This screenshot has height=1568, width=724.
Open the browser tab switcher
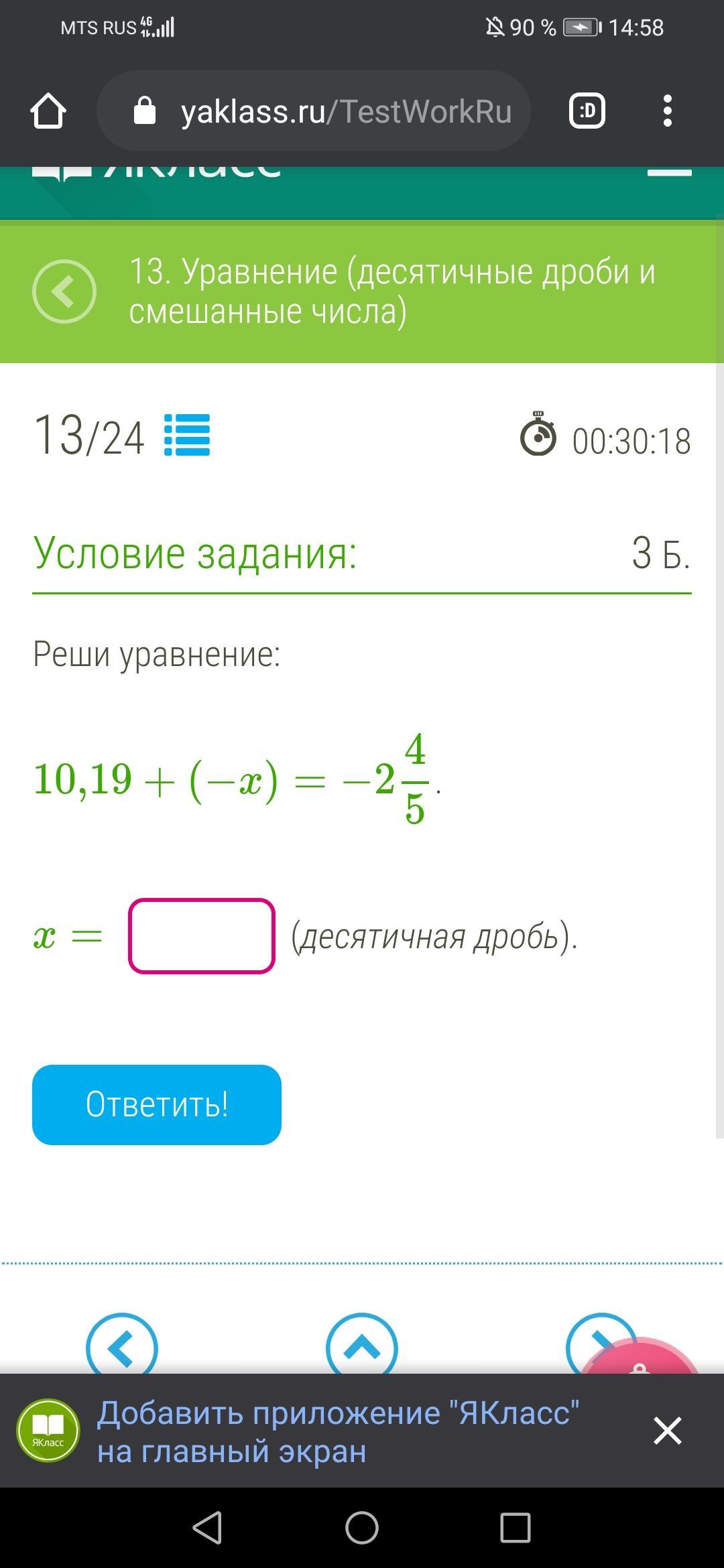pos(587,111)
